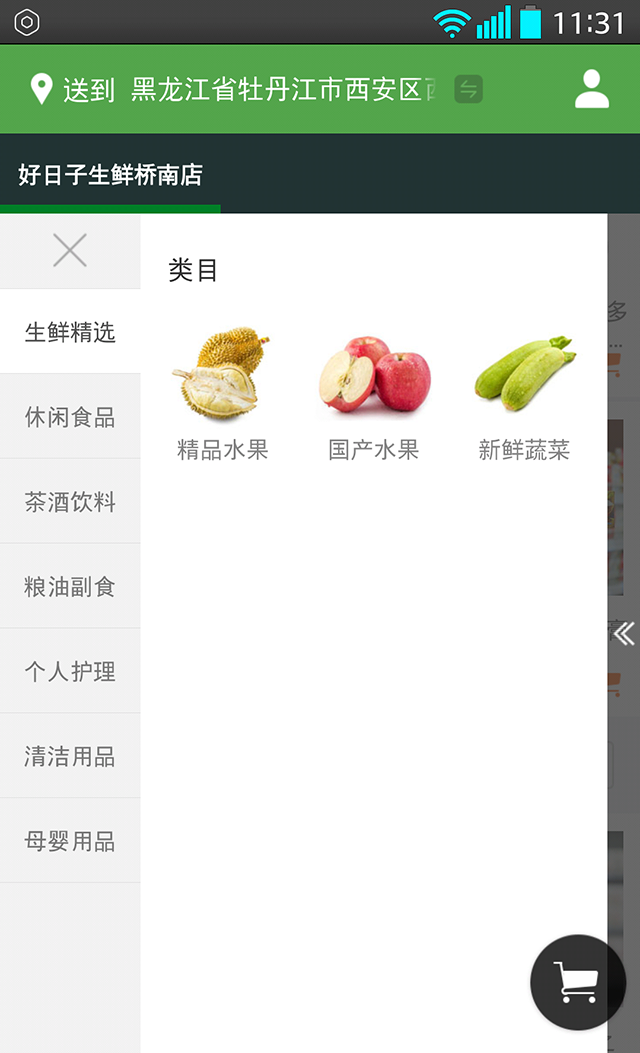This screenshot has width=640, height=1053.
Task: Open the 粮油副食 category
Action: [x=70, y=587]
